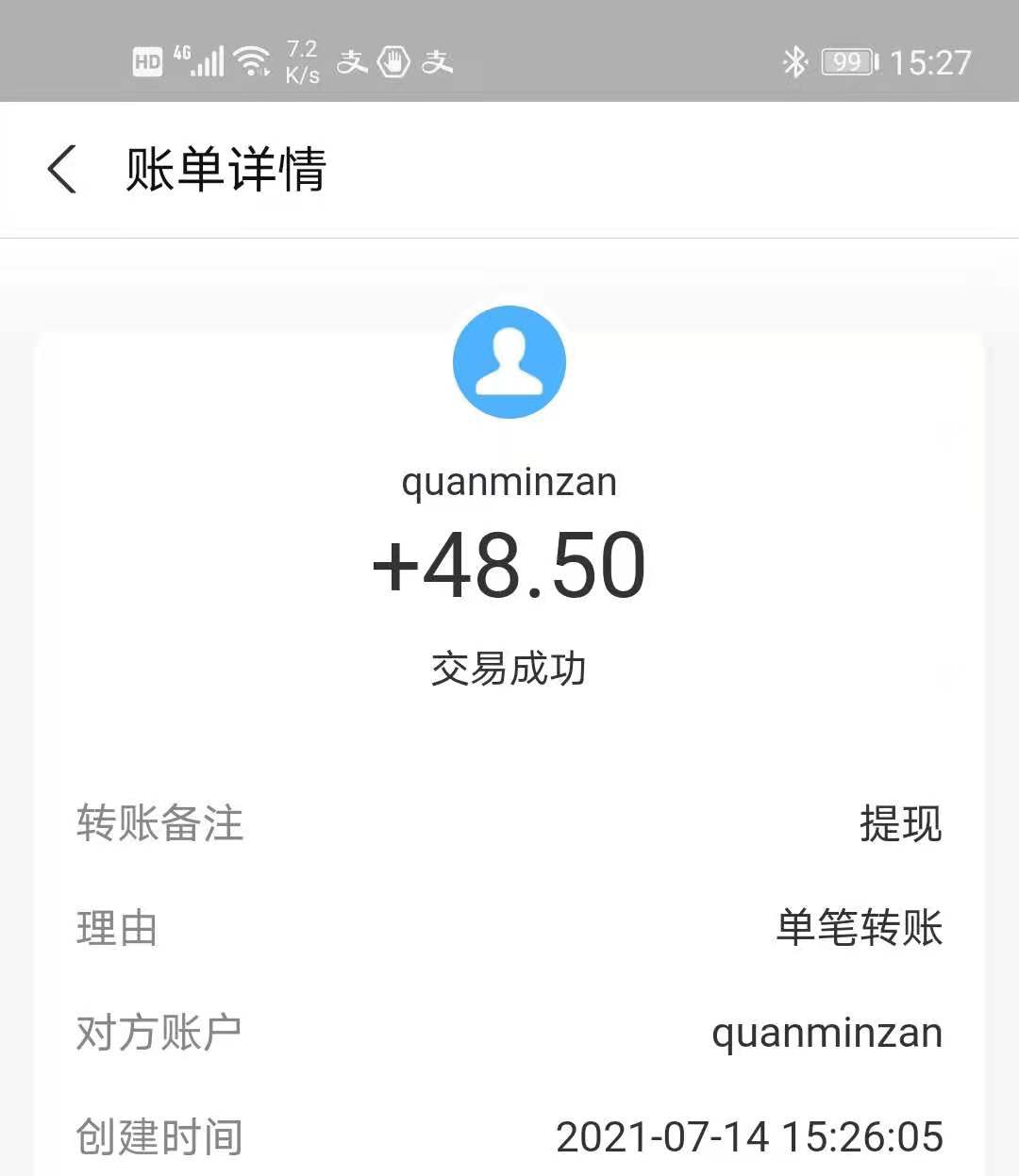Go back from the bill details page
1019x1176 pixels.
(x=62, y=170)
